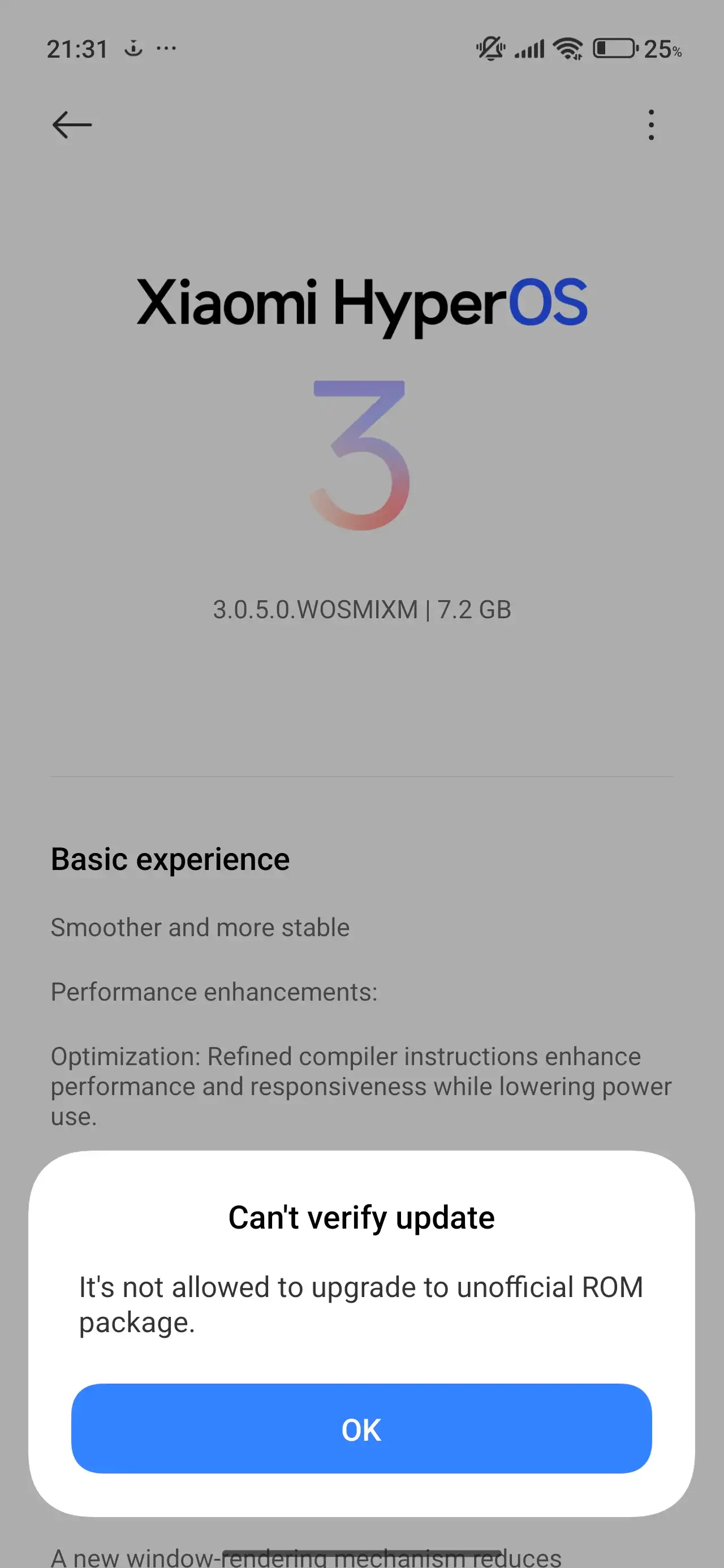The height and width of the screenshot is (1568, 724).
Task: Open the three-dot overflow menu
Action: pyautogui.click(x=651, y=125)
